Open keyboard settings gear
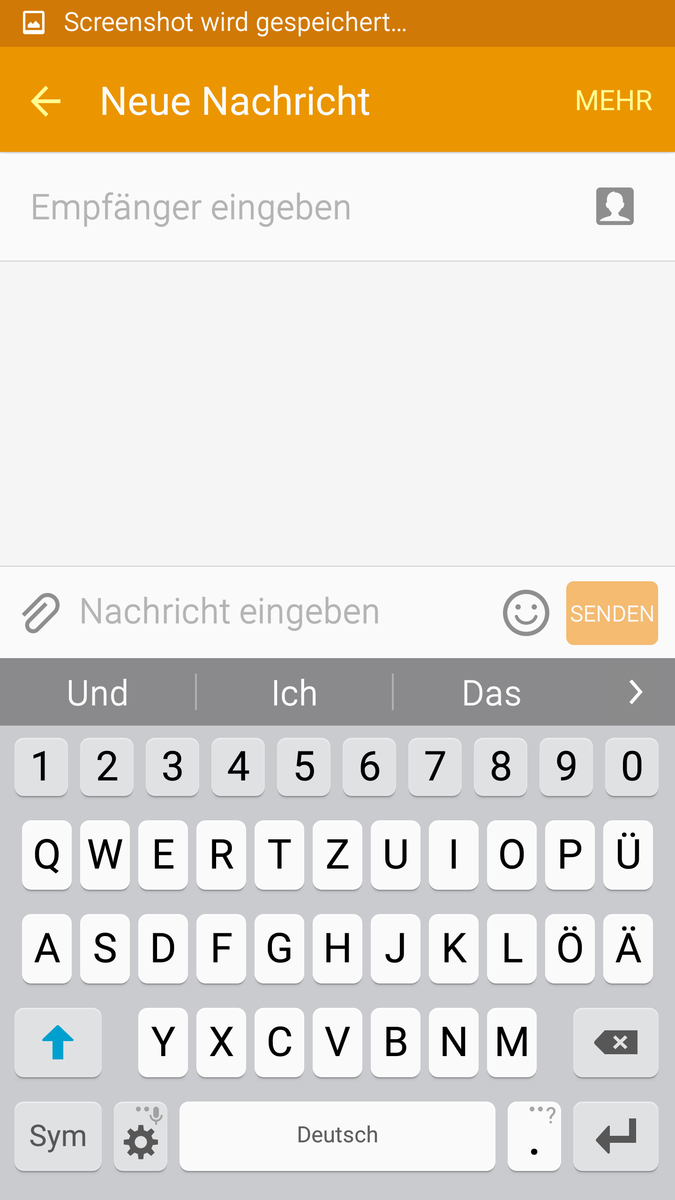675x1200 pixels. (x=140, y=1137)
